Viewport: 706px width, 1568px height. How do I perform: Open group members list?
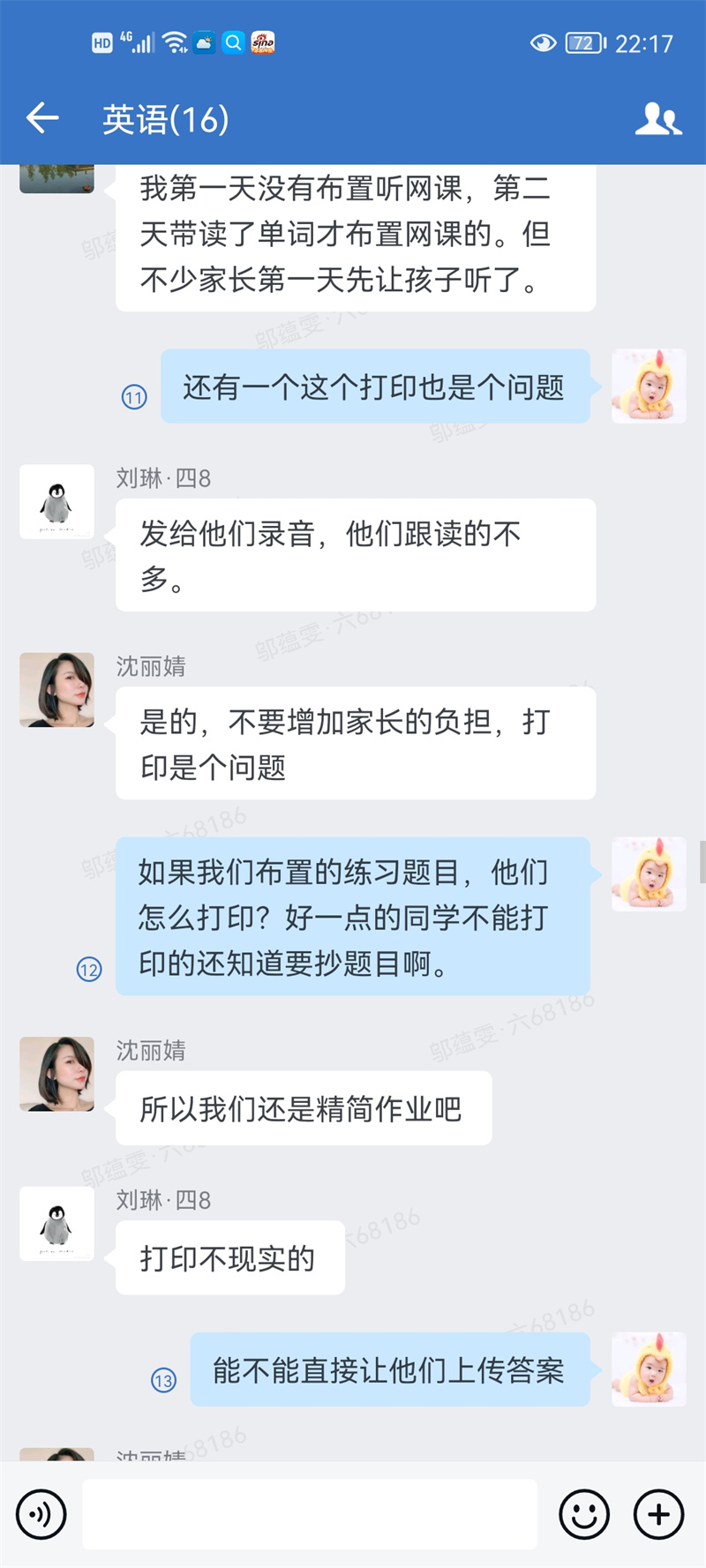click(657, 119)
